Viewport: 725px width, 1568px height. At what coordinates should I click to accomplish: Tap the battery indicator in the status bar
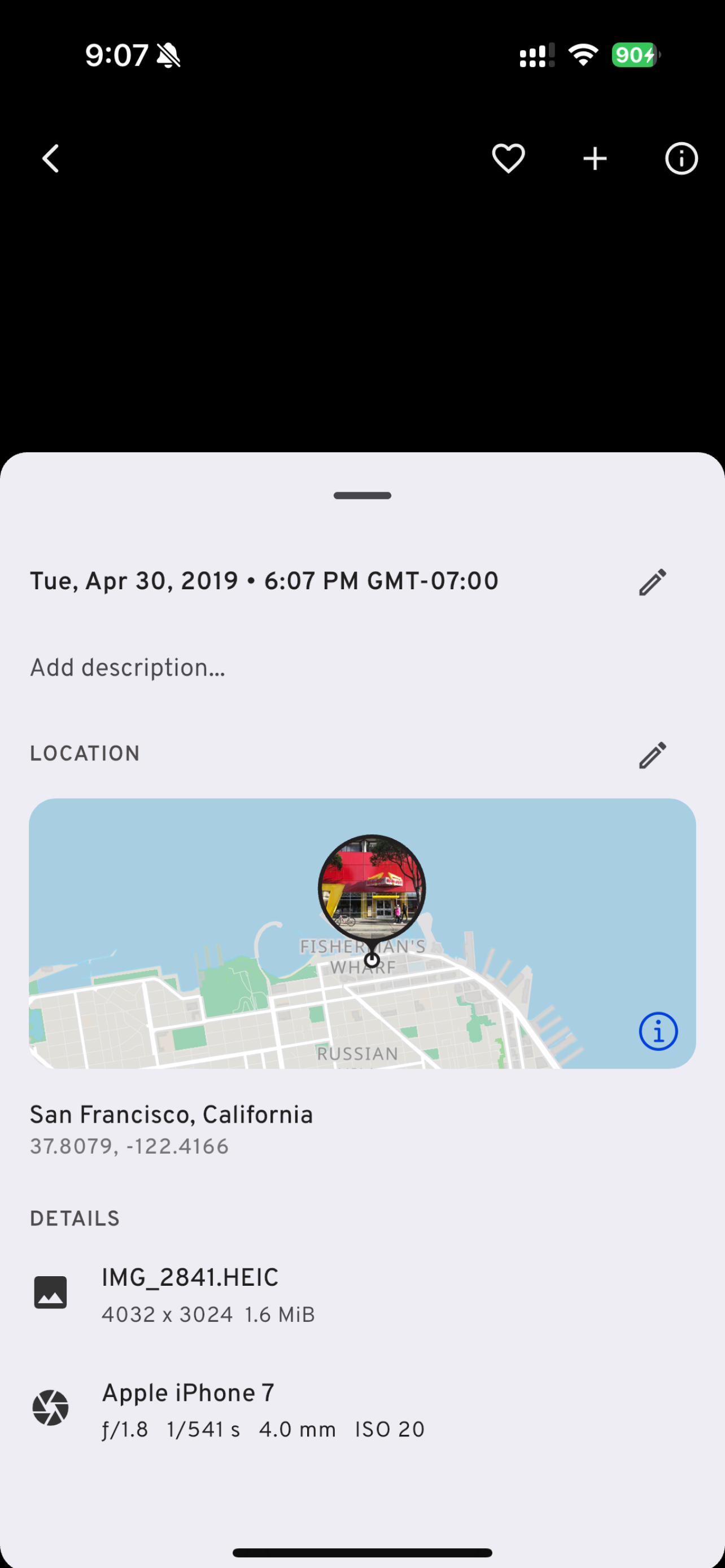(634, 55)
